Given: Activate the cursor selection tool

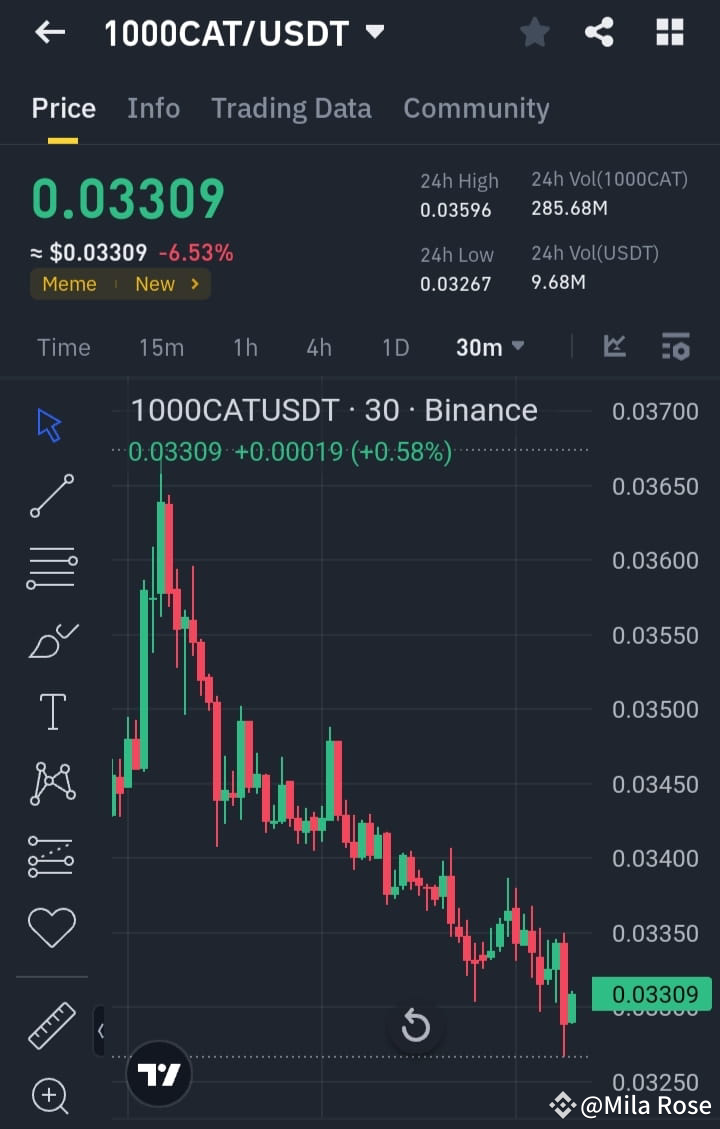Looking at the screenshot, I should coord(47,423).
